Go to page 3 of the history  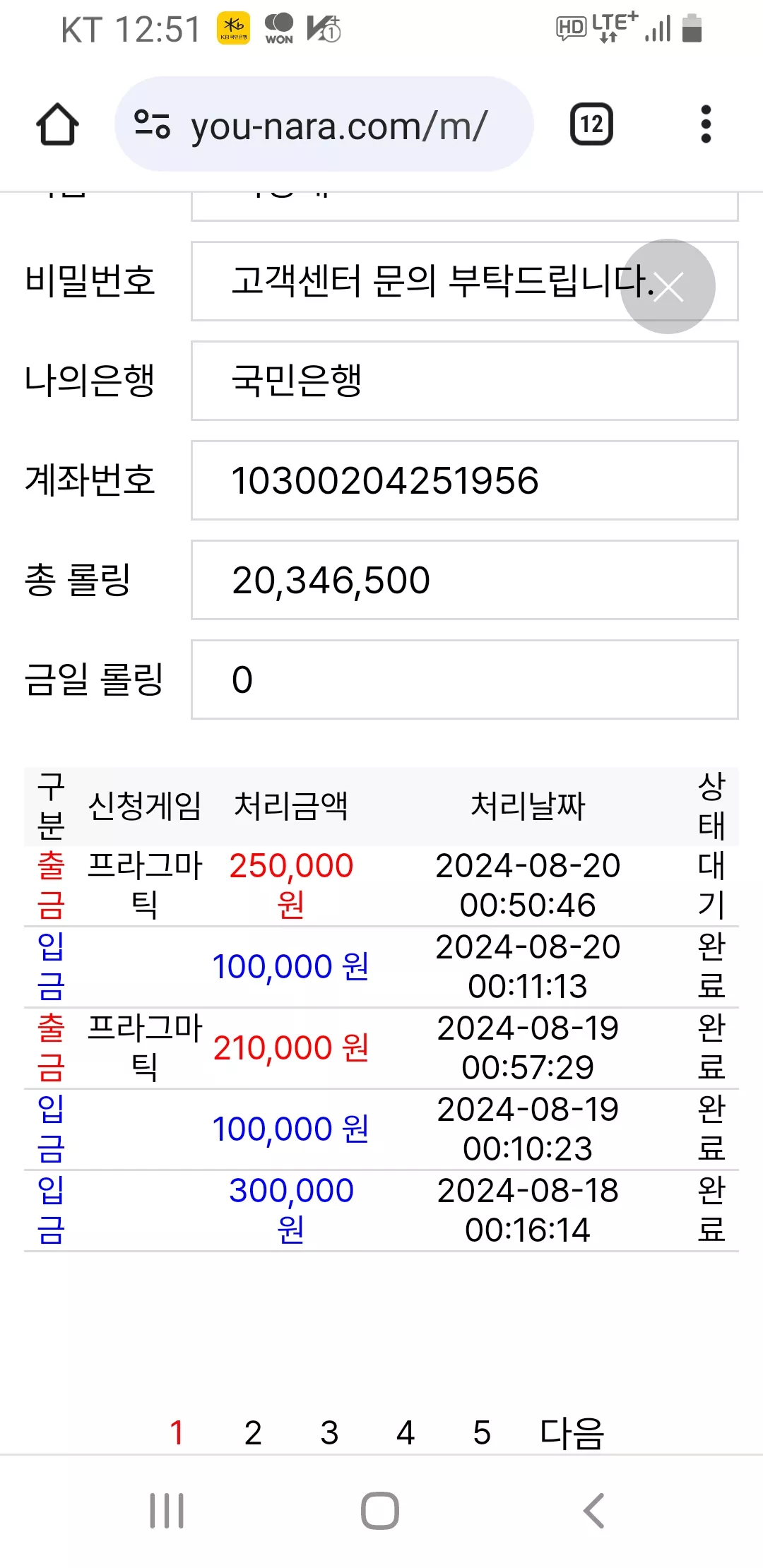coord(329,1433)
